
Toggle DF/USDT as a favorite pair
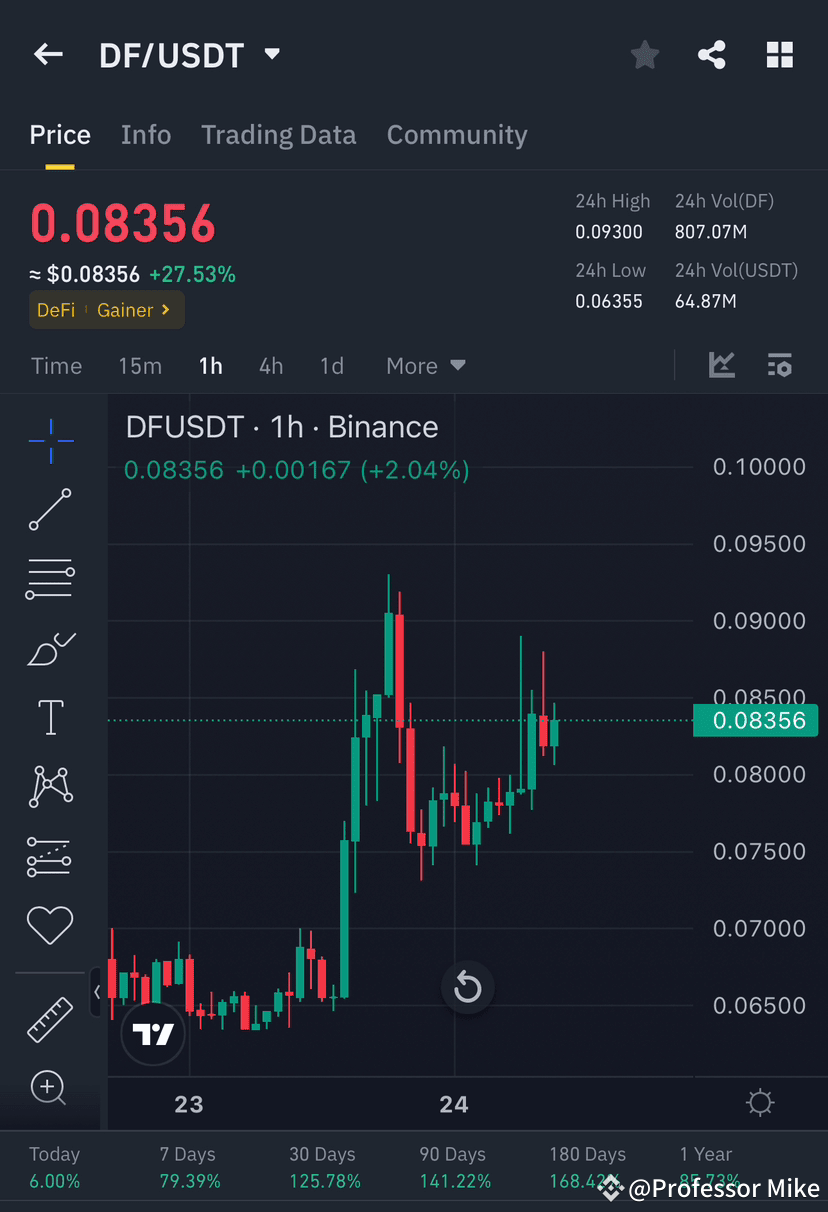coord(644,55)
